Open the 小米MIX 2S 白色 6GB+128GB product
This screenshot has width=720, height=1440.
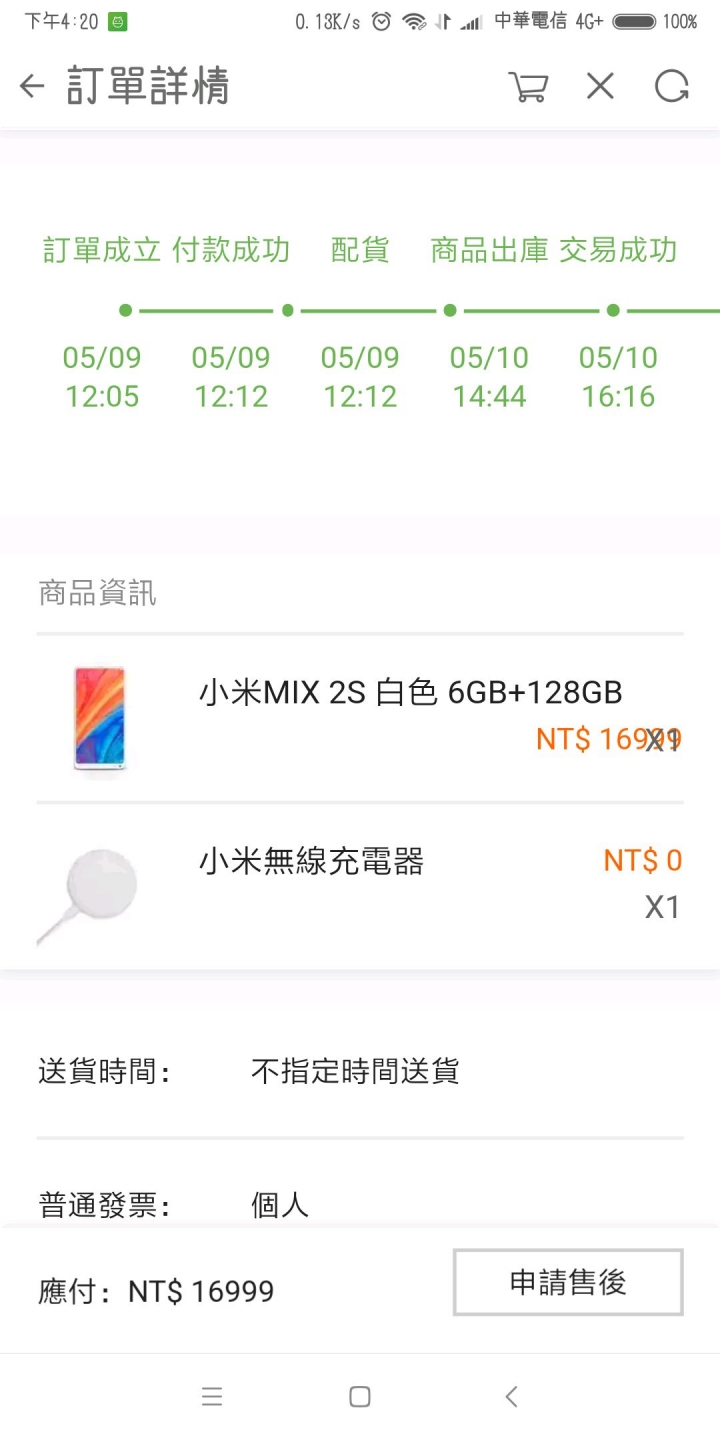(360, 718)
